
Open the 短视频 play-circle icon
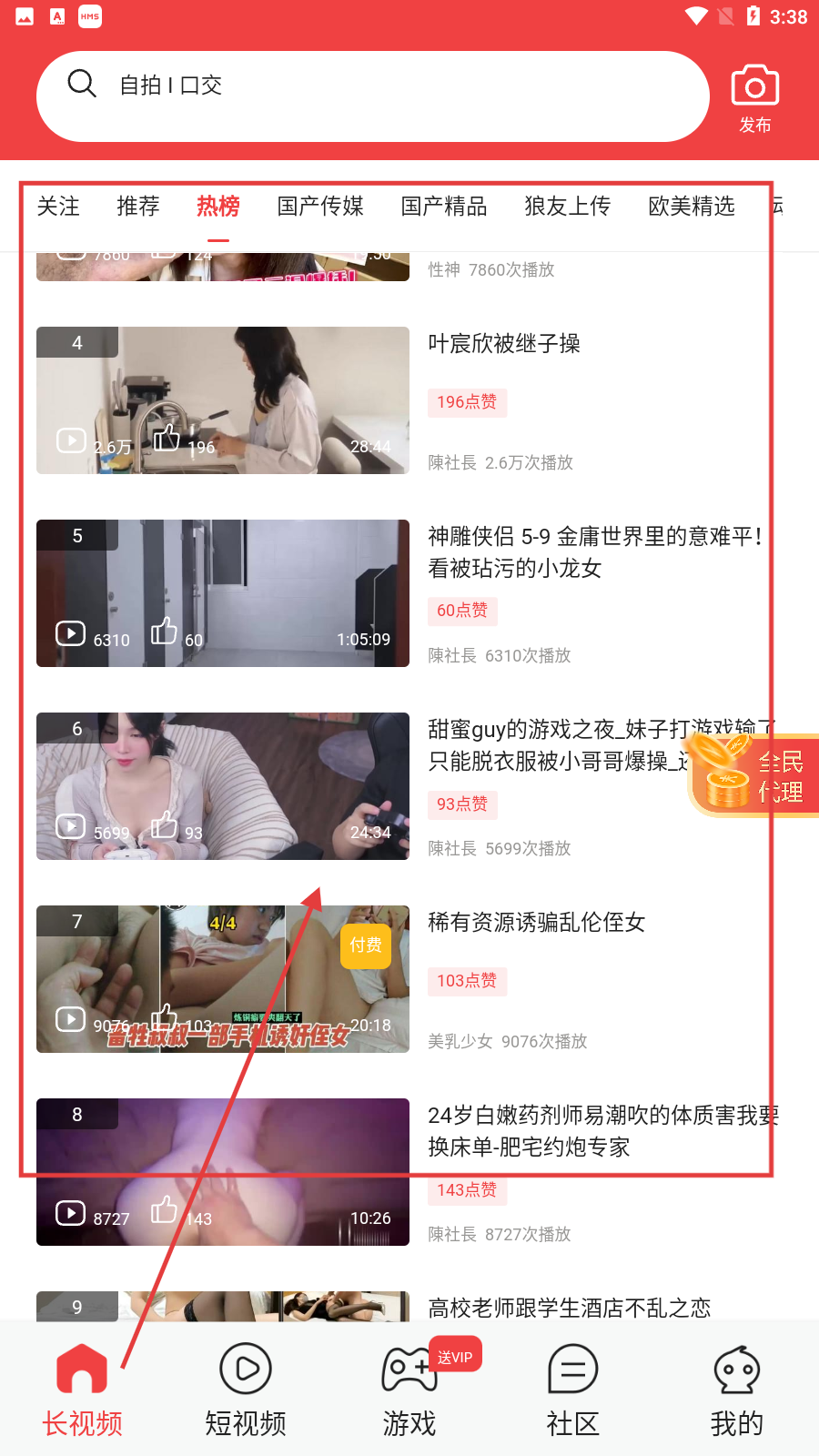tap(245, 1369)
